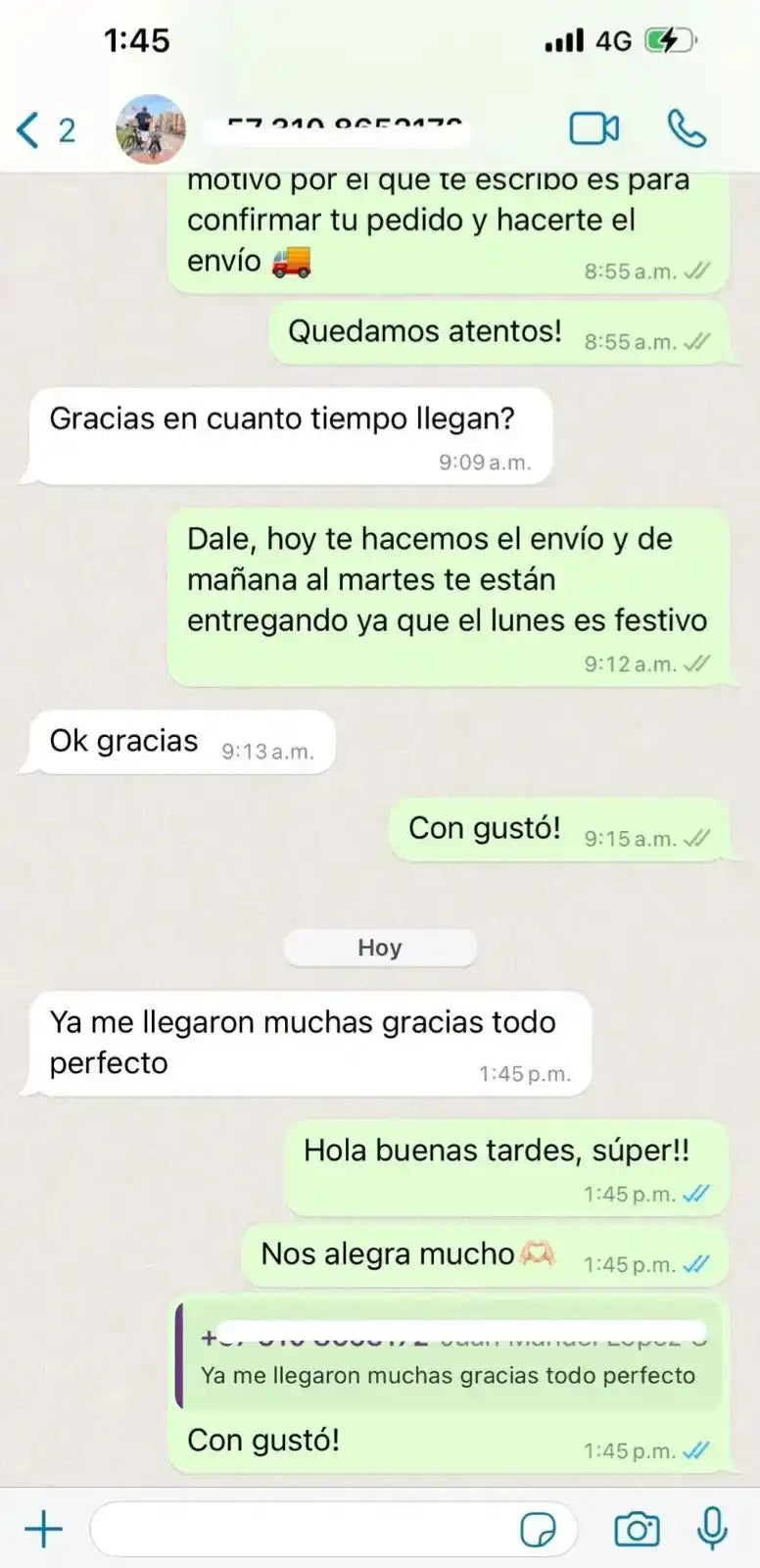Jump to the quoted message in reply
The width and height of the screenshot is (760, 1568).
[449, 1357]
